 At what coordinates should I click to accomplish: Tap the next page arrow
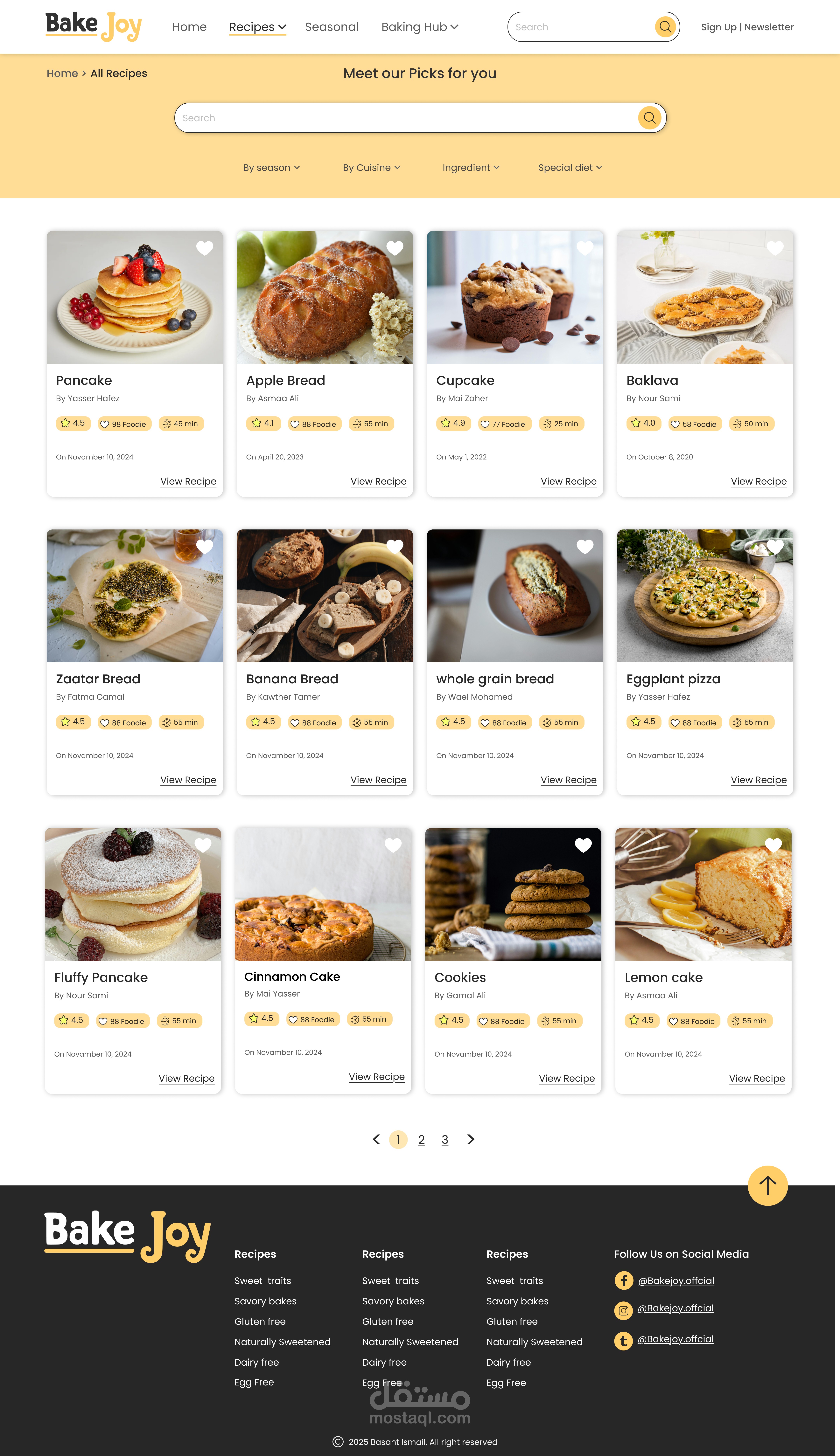pyautogui.click(x=471, y=1139)
